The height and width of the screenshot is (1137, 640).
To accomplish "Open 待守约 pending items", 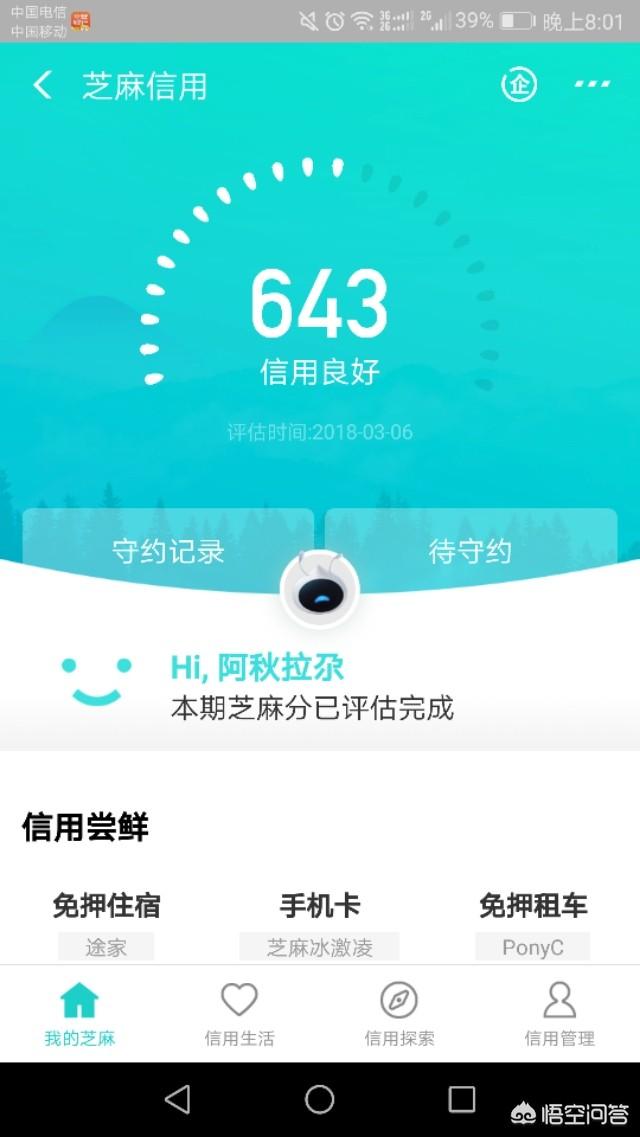I will [x=470, y=551].
